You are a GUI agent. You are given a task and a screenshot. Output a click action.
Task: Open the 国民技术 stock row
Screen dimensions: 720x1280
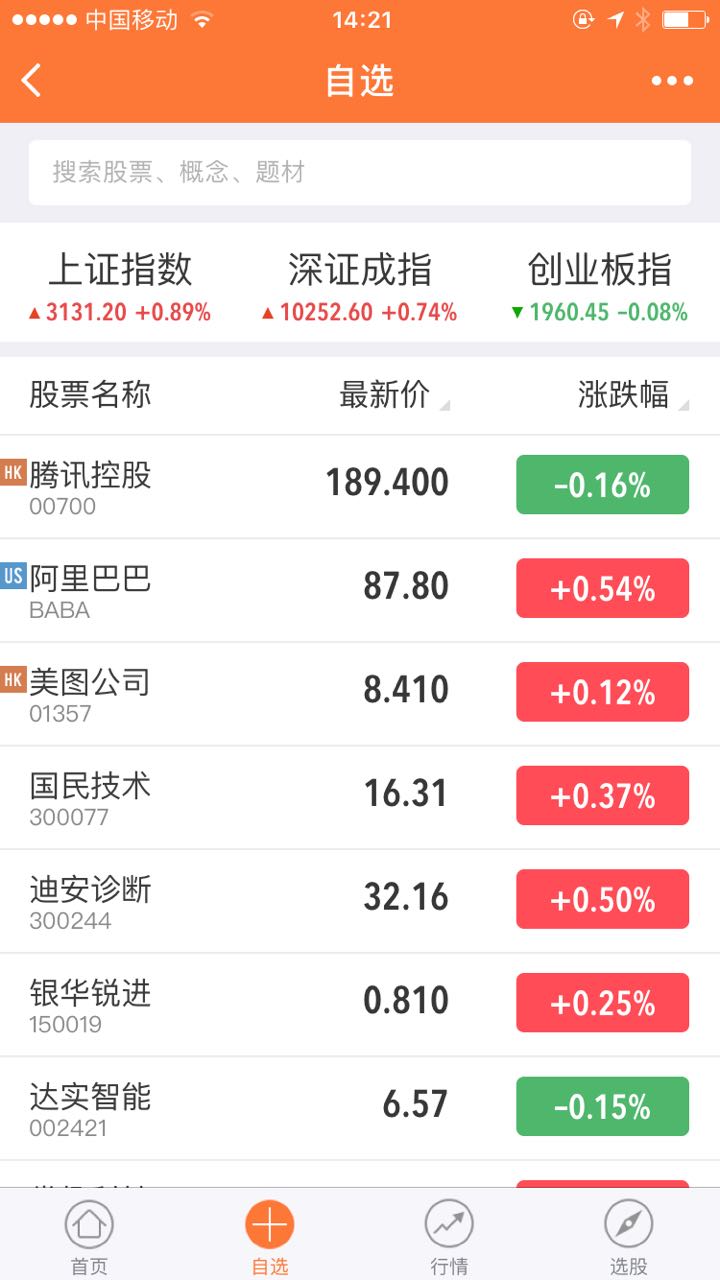coord(360,797)
